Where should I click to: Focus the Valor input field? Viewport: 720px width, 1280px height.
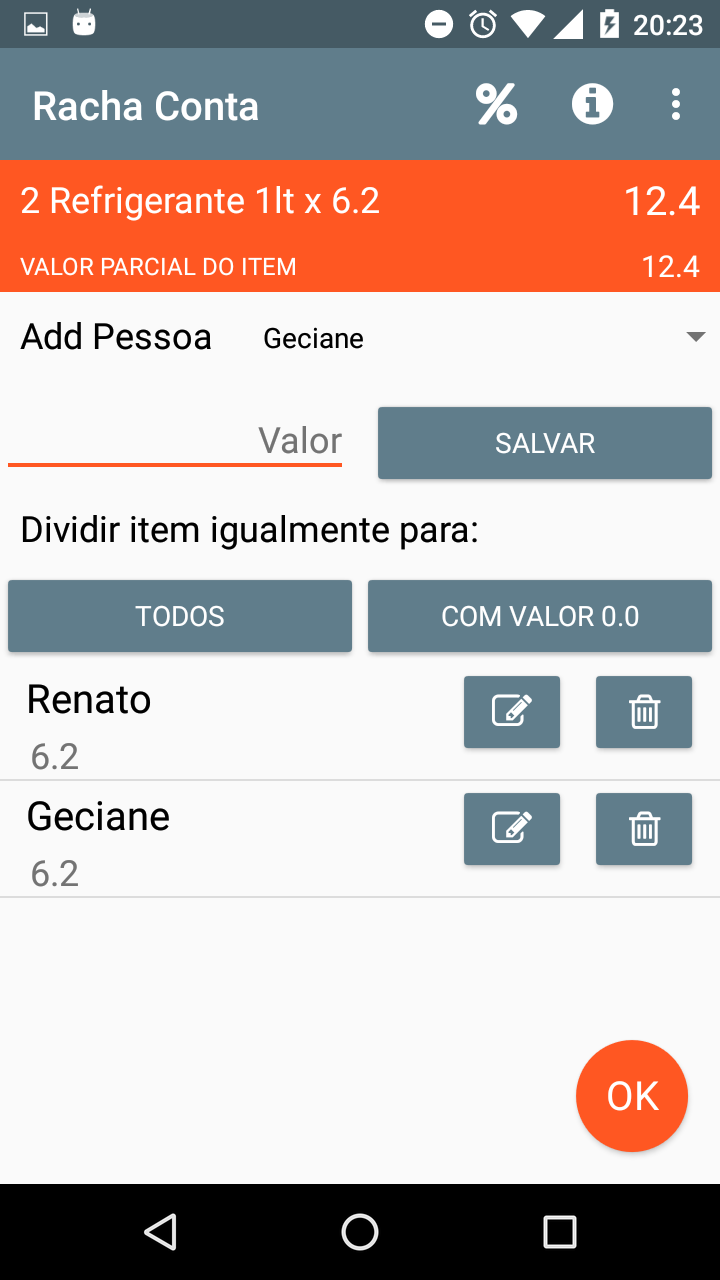[176, 440]
